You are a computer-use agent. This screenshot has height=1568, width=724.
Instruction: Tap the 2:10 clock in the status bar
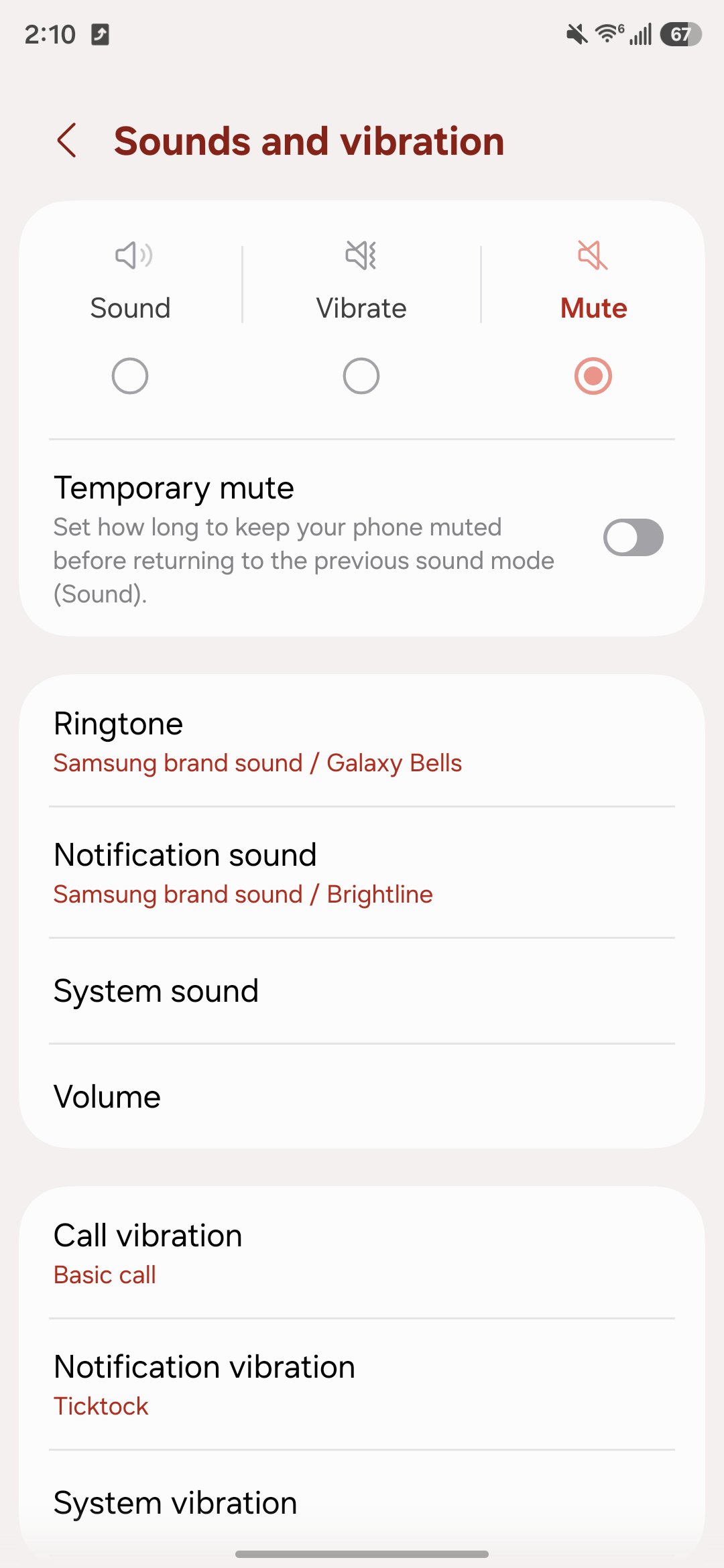[x=49, y=35]
